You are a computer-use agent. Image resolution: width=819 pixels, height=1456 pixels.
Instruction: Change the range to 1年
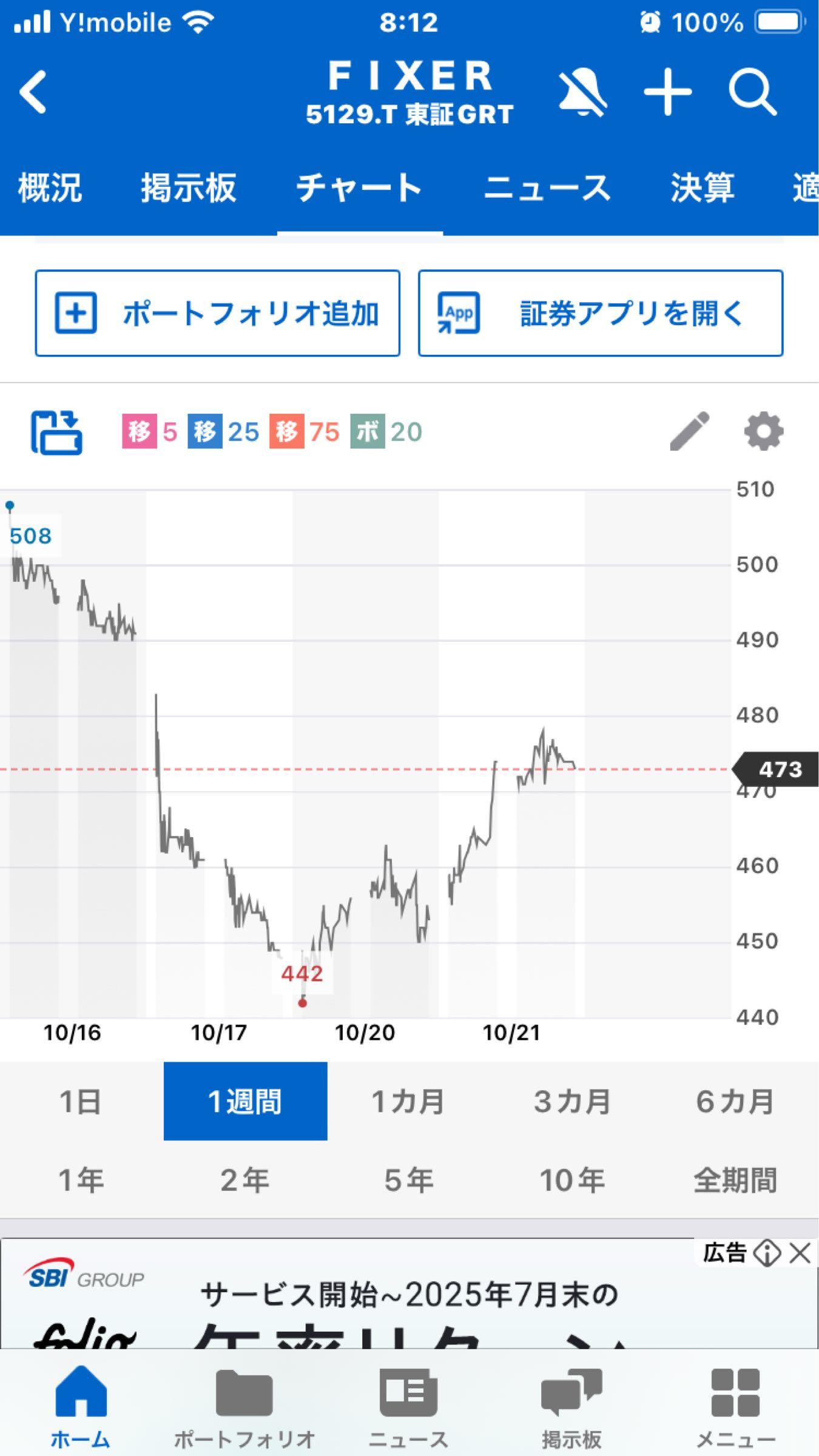(81, 1180)
